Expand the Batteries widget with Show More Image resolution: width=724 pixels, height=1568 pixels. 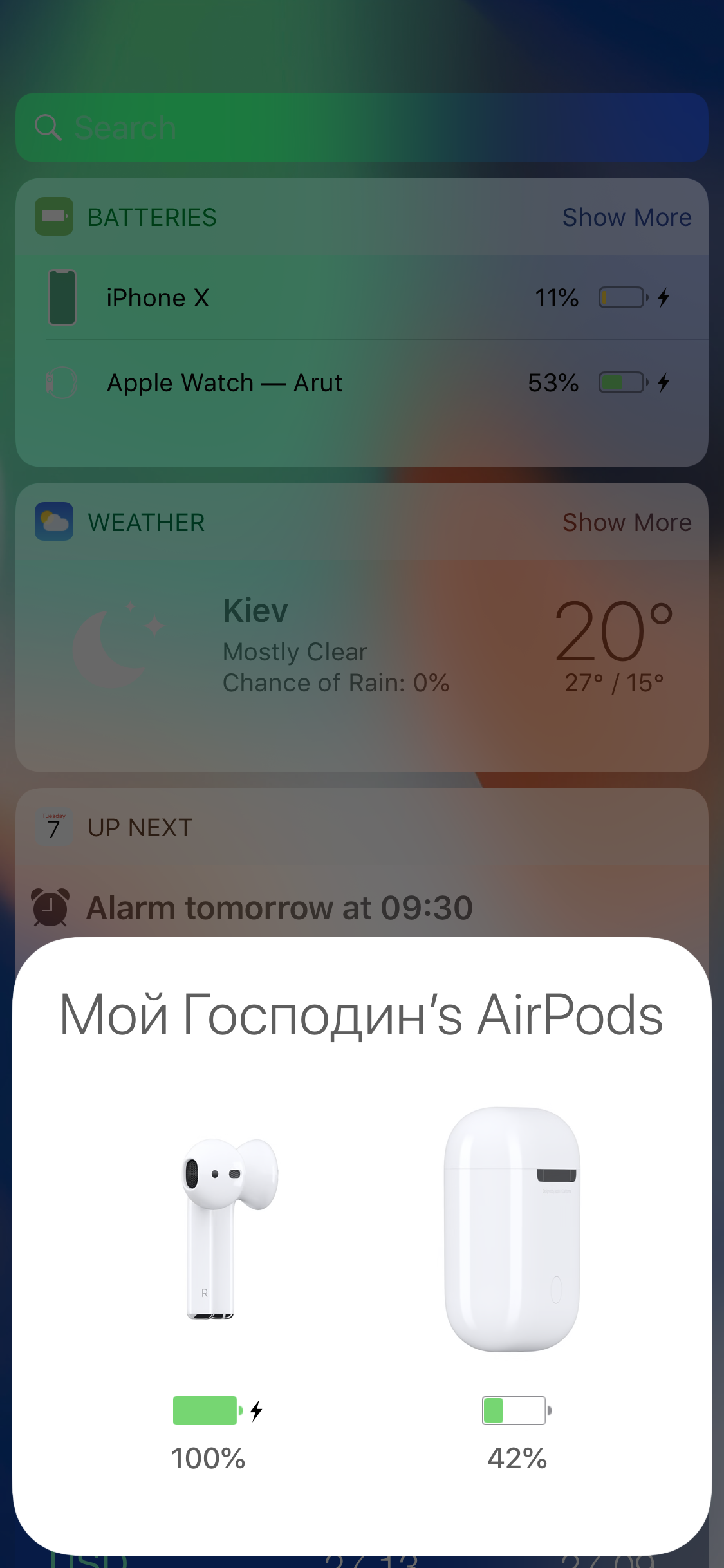click(626, 218)
